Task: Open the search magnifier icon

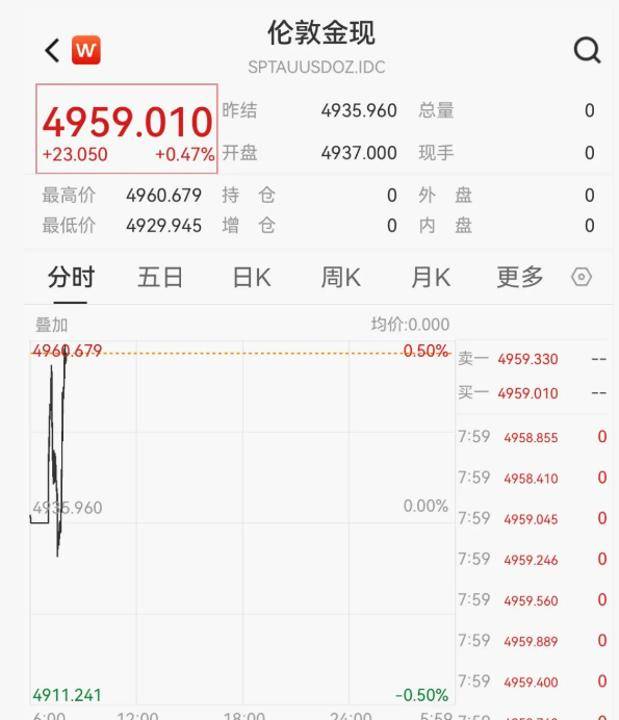Action: pos(587,50)
